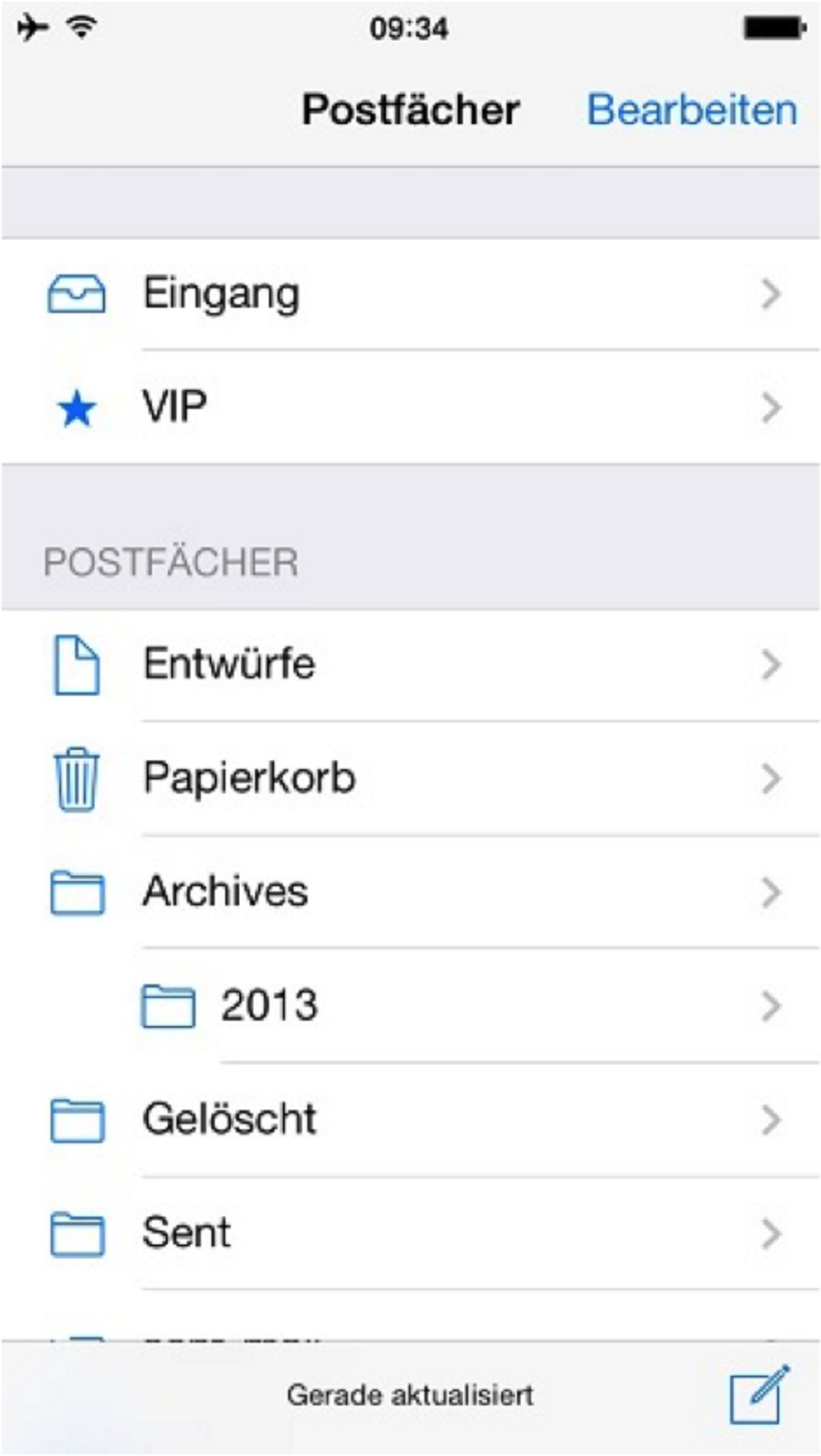
Task: Open the Entwürfe drafts folder
Action: [410, 665]
